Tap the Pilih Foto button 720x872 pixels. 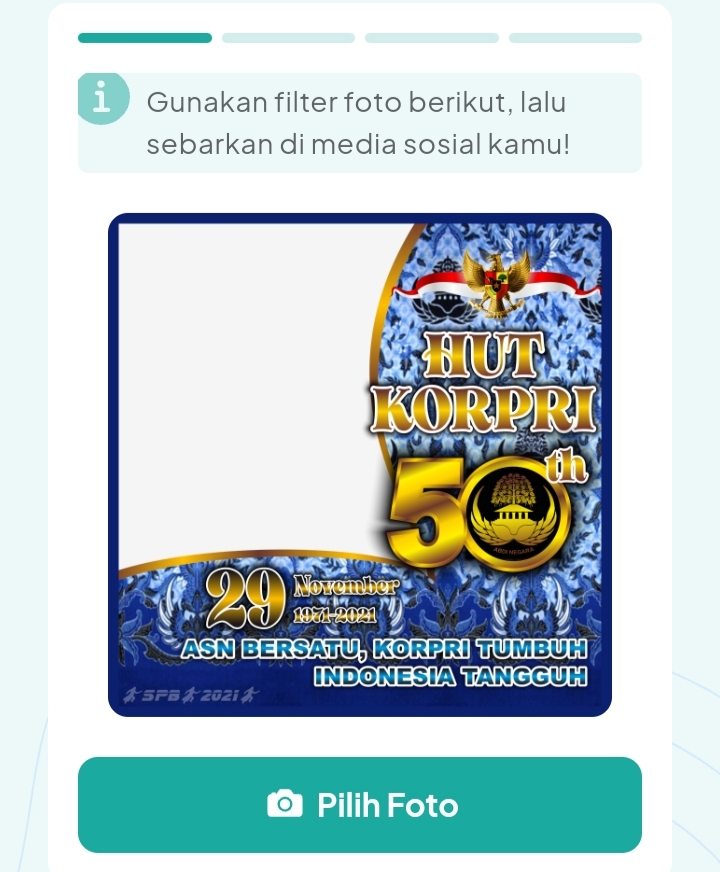tap(360, 805)
